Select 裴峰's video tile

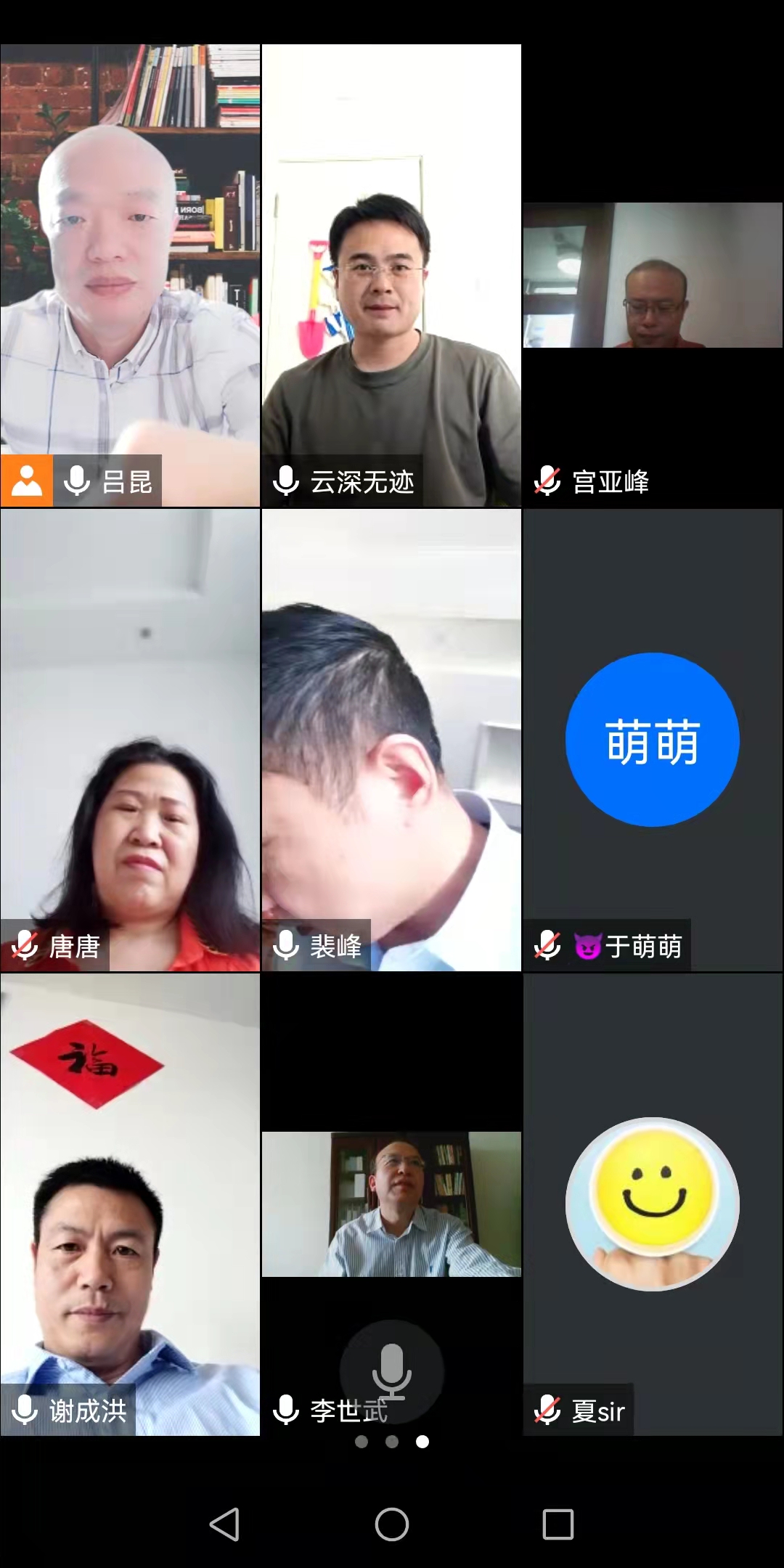391,740
